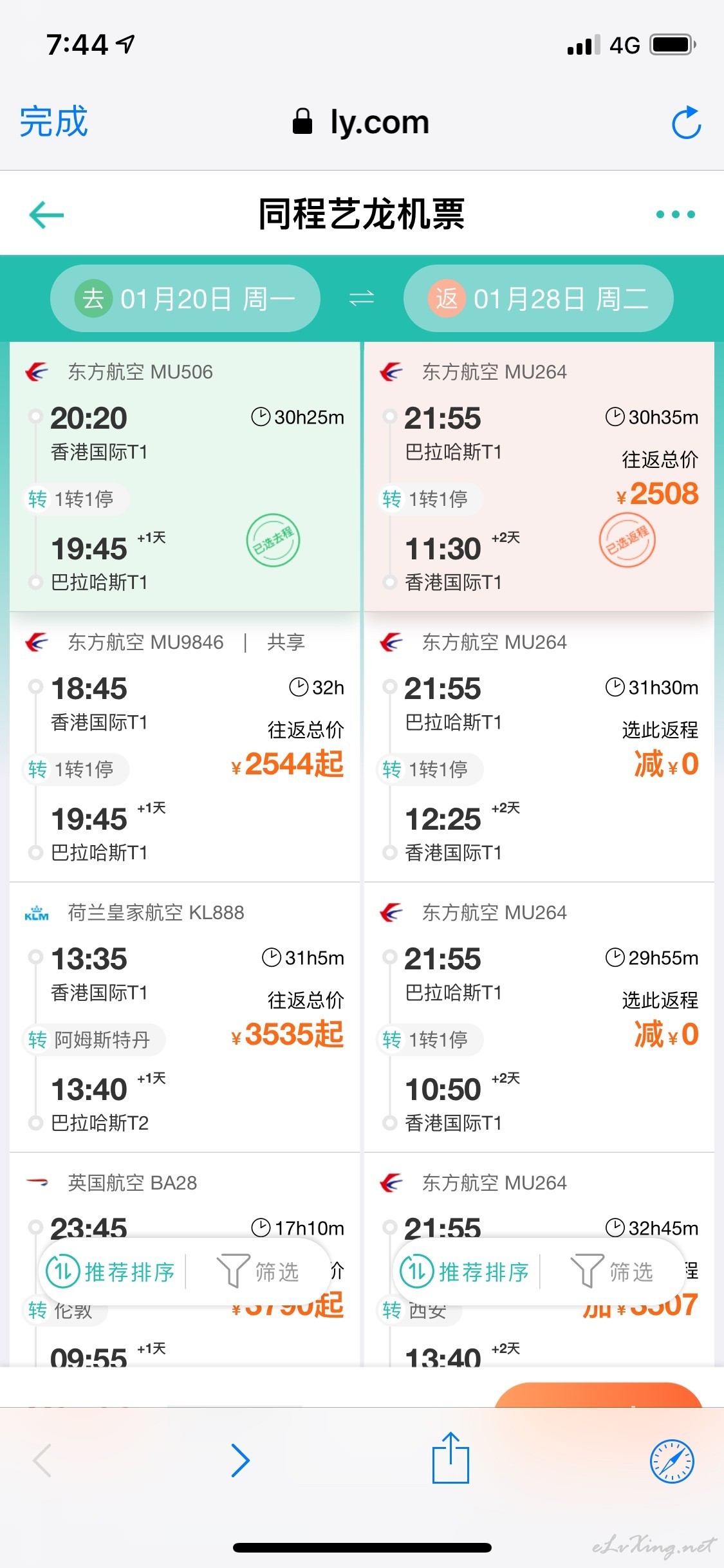Screen dimensions: 724x1568
Task: Change the 01月20日 departure date
Action: pyautogui.click(x=185, y=299)
